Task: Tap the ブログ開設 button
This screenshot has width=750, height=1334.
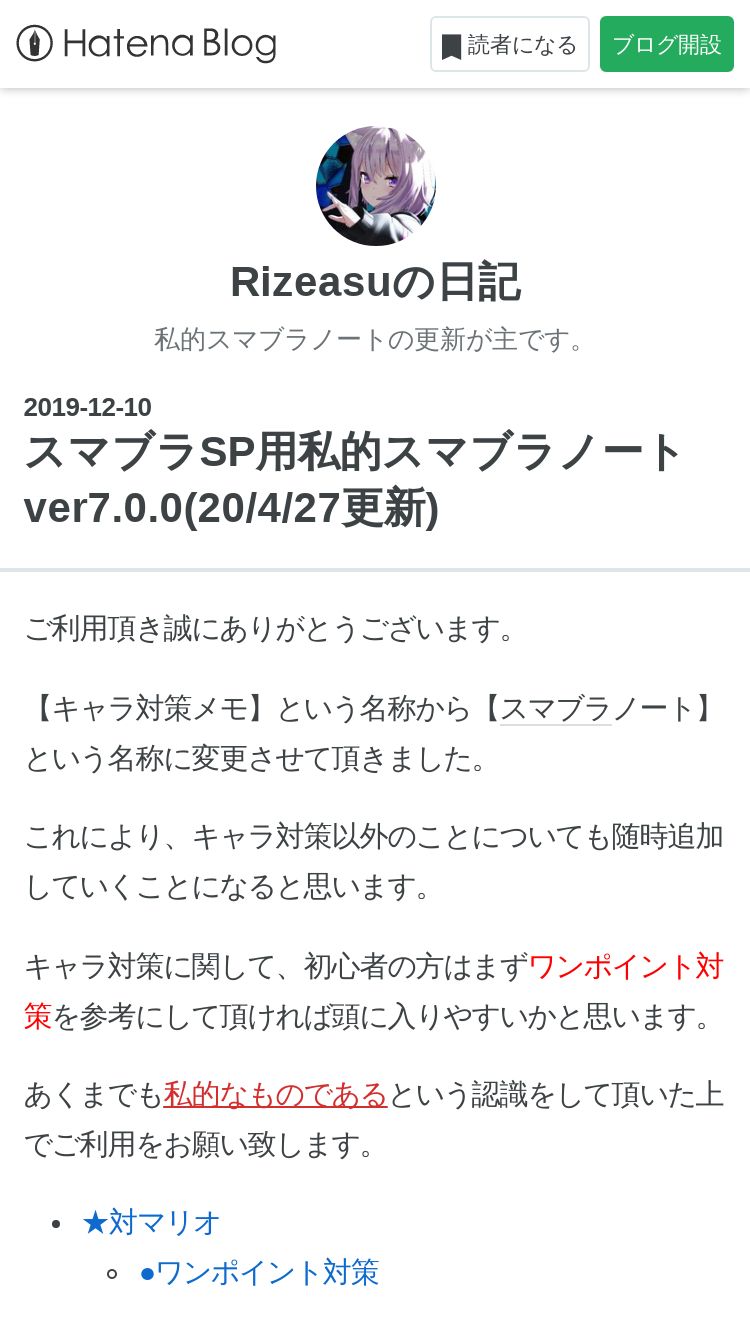Action: pyautogui.click(x=666, y=45)
